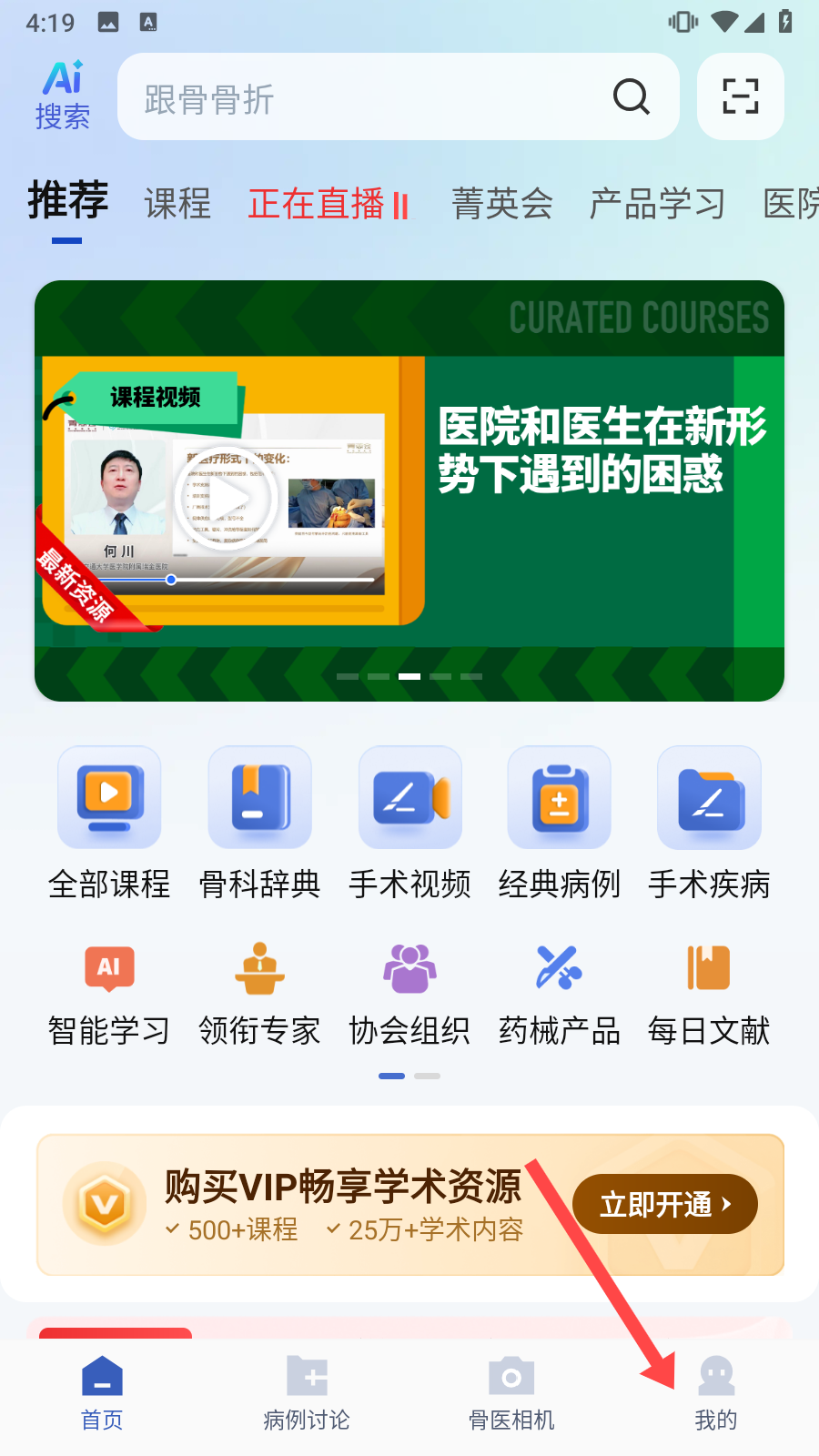Open 每日文献

click(709, 994)
